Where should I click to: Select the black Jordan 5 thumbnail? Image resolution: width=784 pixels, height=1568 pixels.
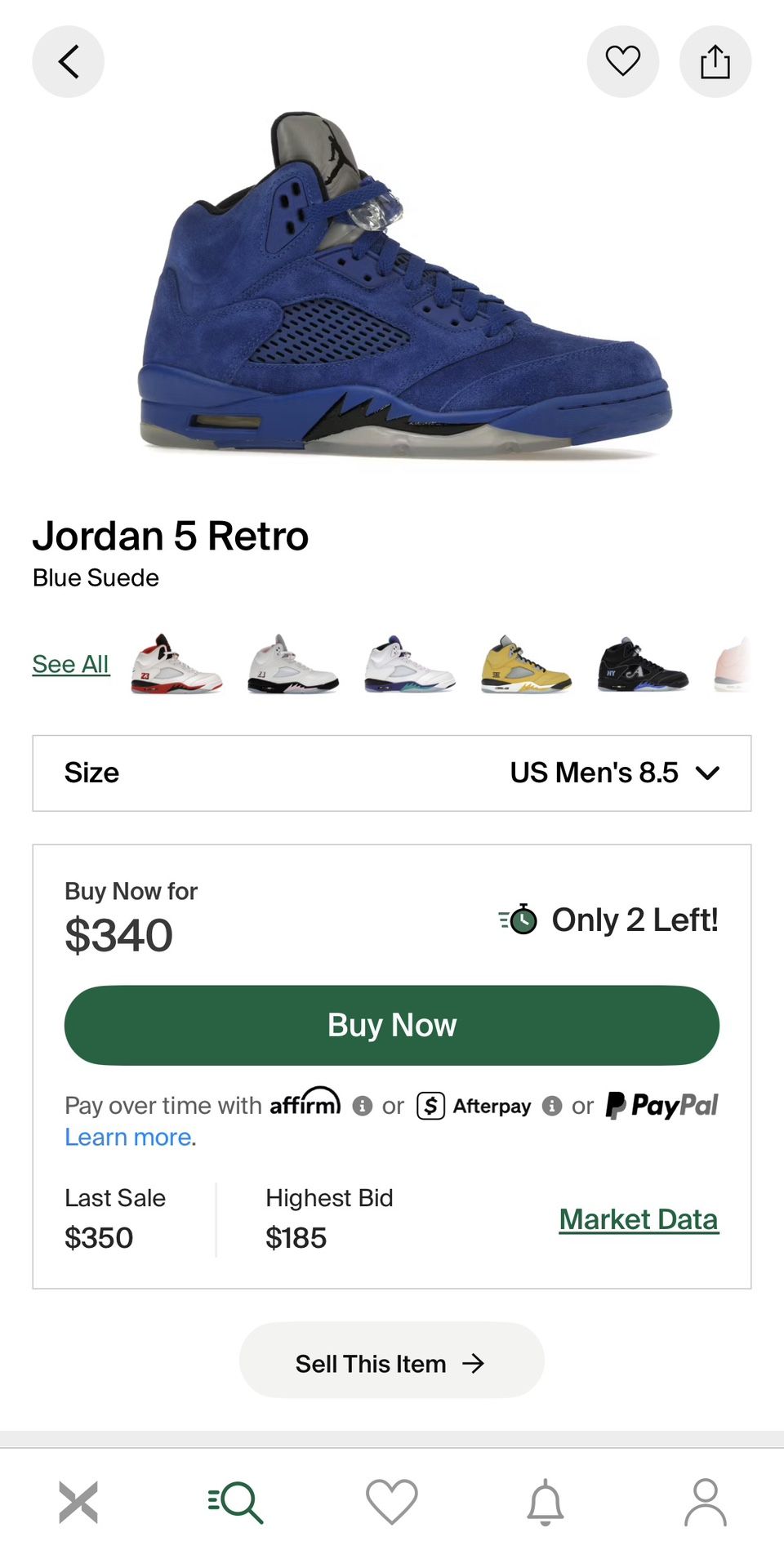tap(642, 666)
